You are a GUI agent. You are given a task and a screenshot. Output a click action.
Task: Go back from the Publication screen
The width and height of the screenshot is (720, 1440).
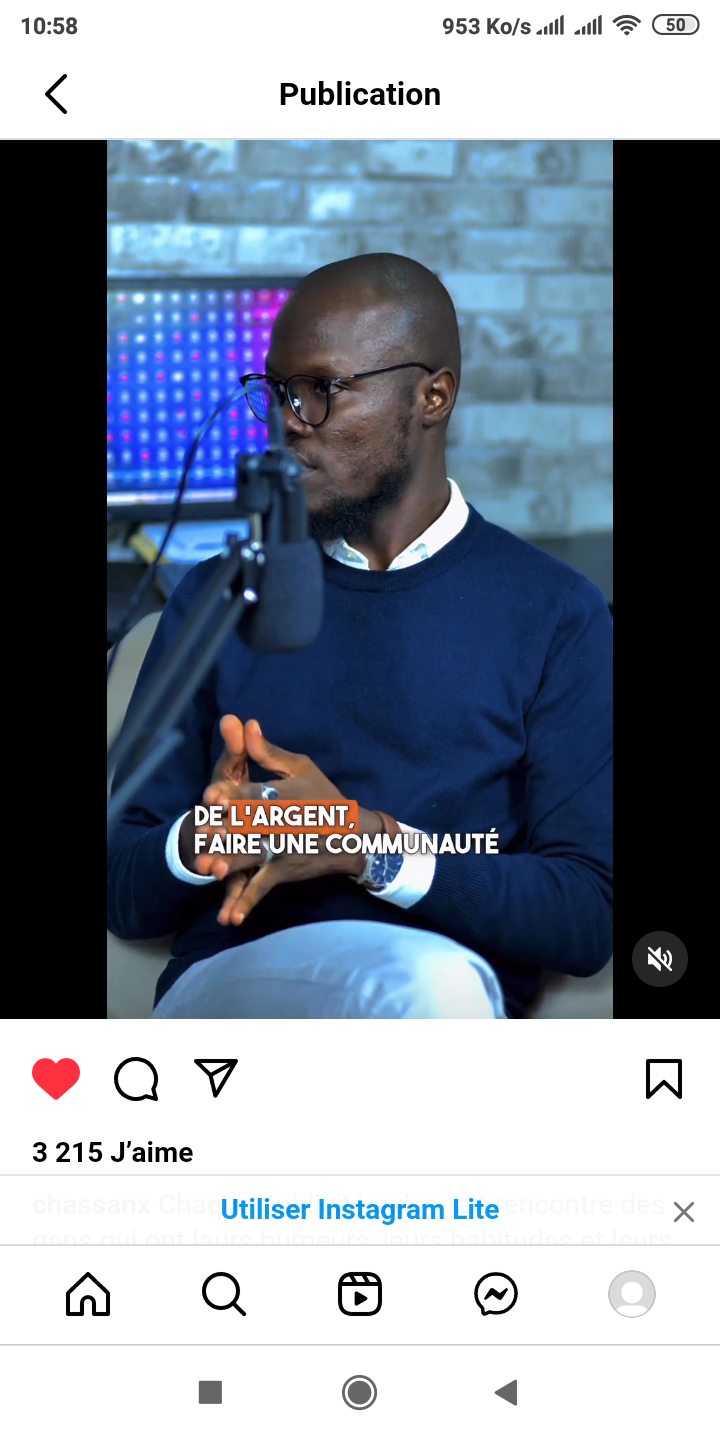pos(56,94)
